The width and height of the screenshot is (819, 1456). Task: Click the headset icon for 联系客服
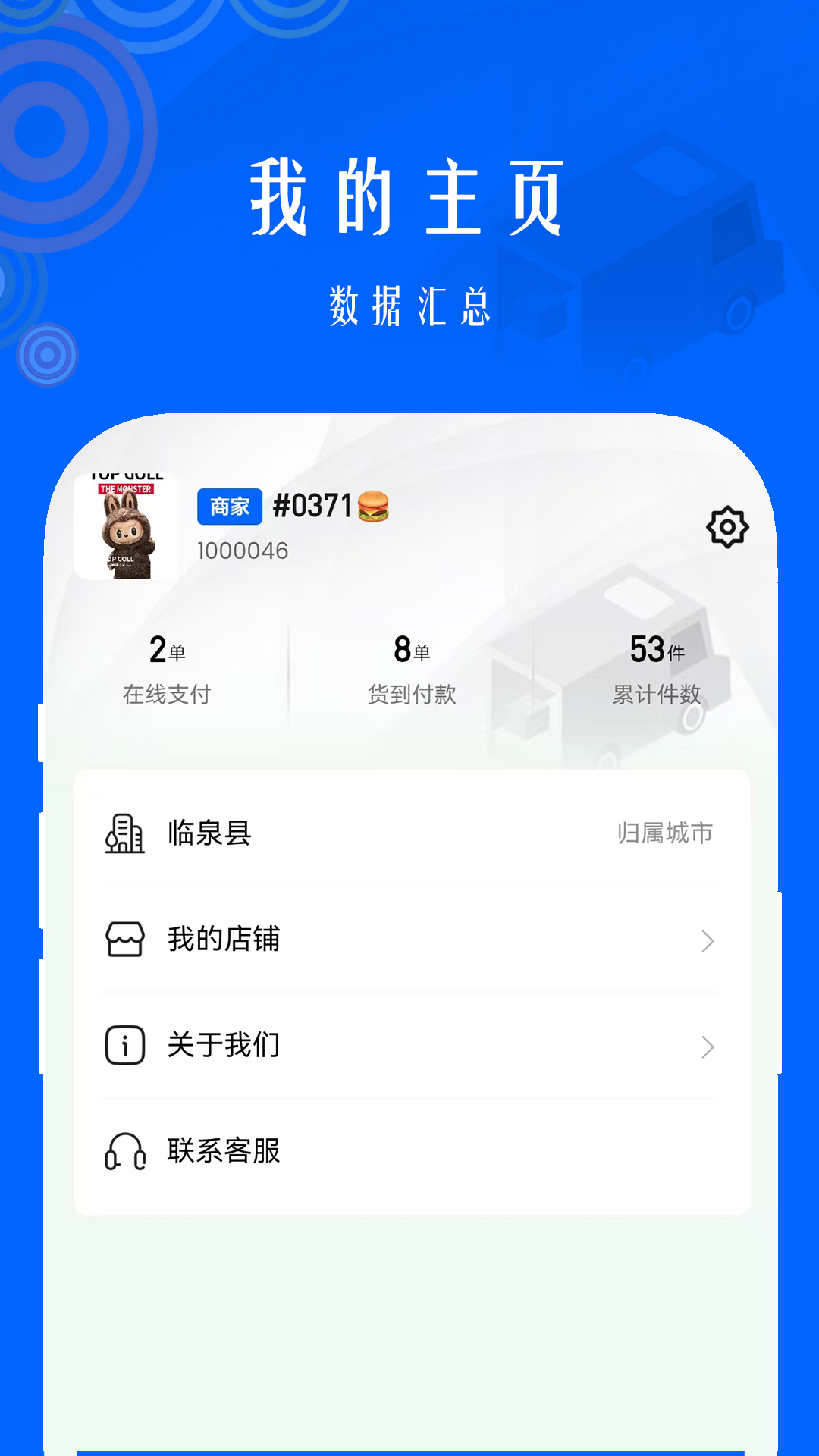[124, 1150]
